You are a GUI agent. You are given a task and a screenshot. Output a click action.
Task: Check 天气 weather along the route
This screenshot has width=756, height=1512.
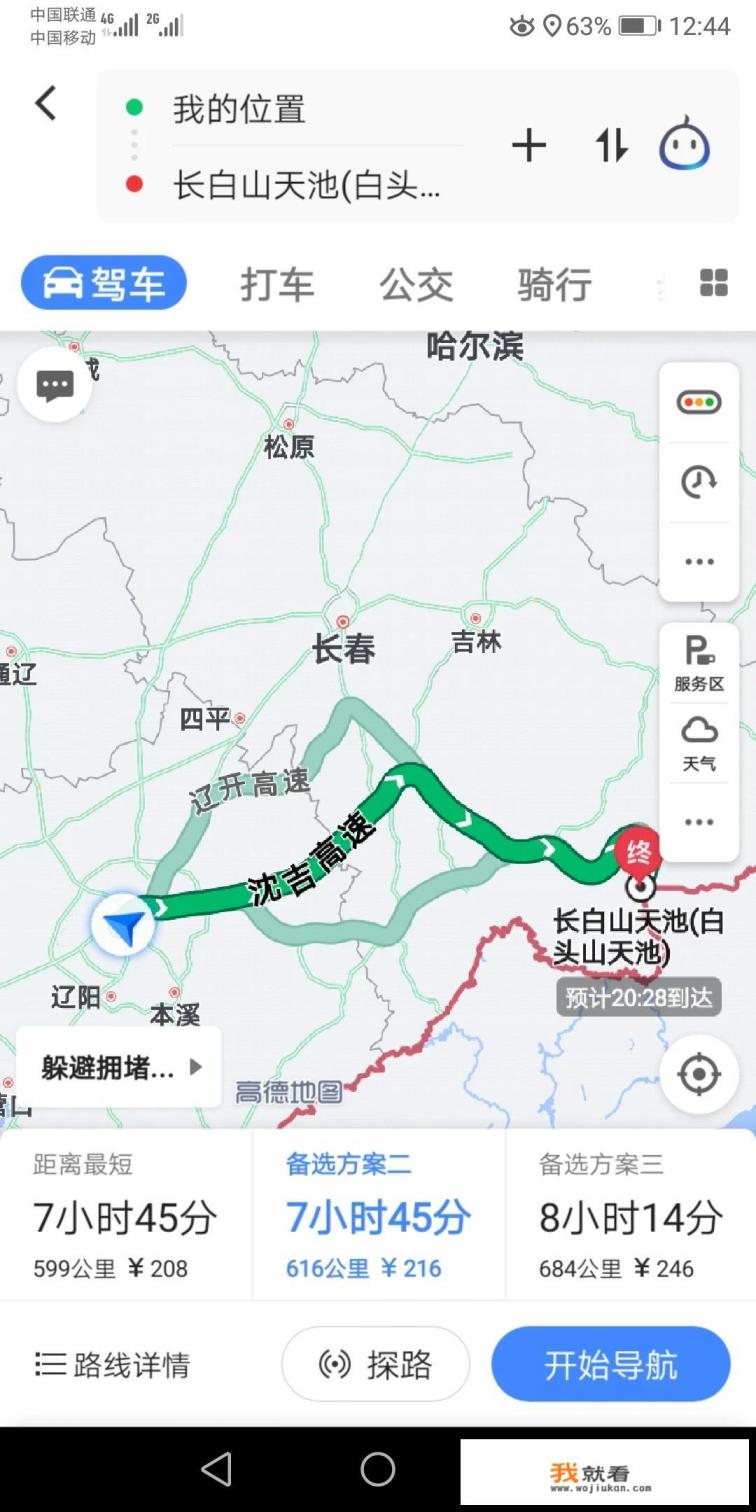(699, 743)
